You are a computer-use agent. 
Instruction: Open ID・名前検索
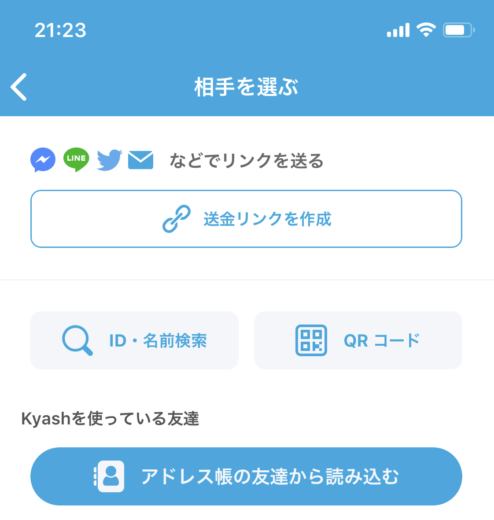(134, 340)
